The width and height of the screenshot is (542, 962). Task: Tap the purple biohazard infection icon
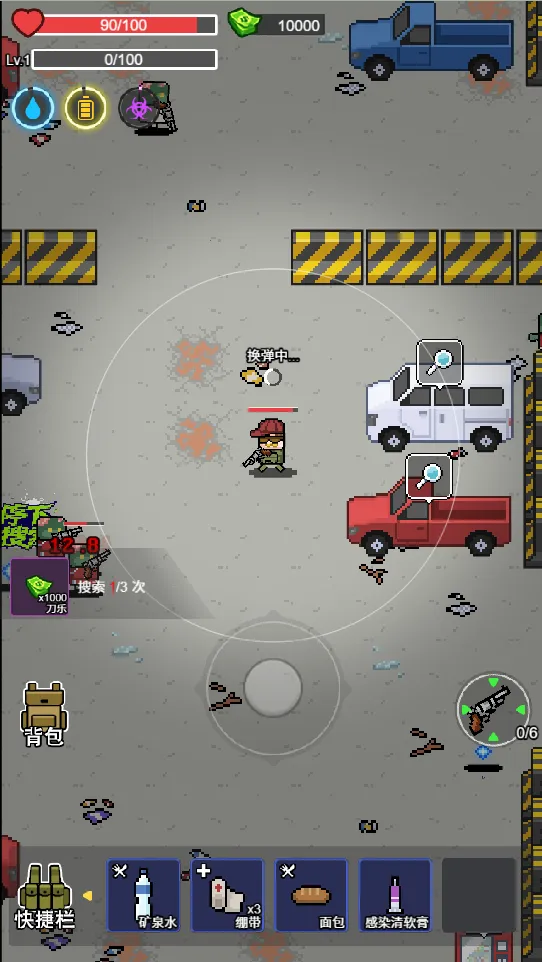[139, 108]
